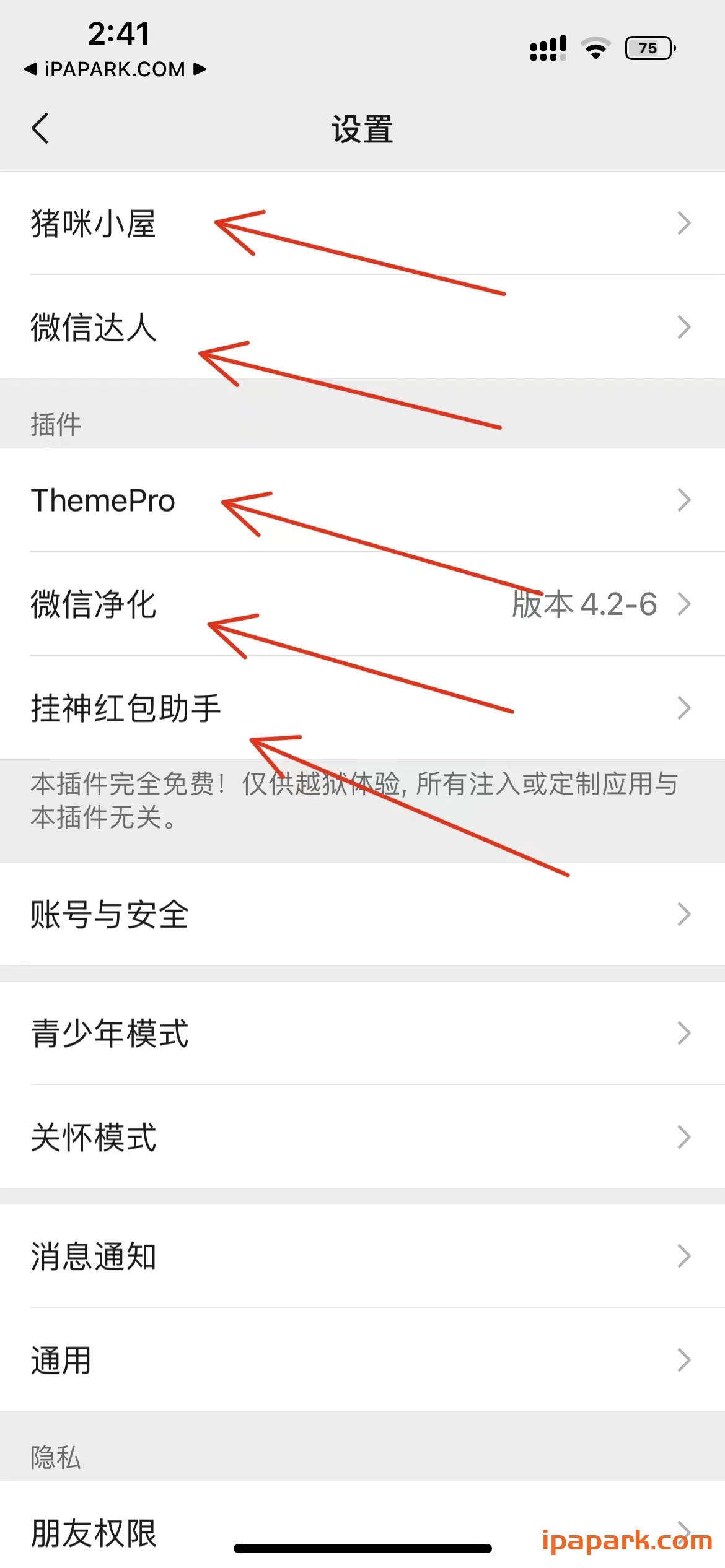Viewport: 725px width, 1568px height.
Task: Expand the 通用 general settings
Action: click(60, 1360)
